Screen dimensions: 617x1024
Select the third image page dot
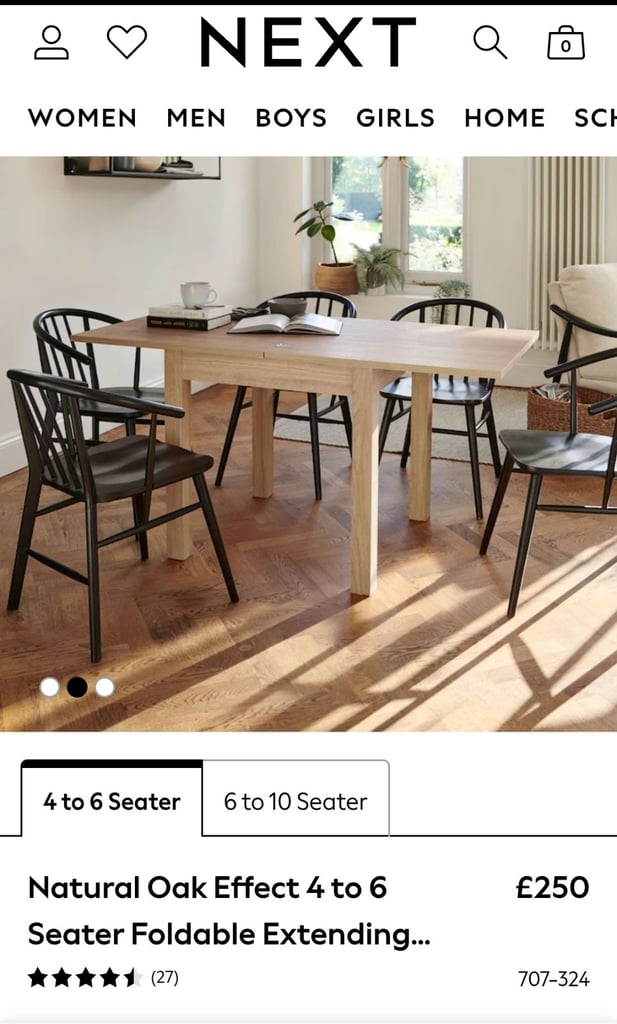point(104,687)
